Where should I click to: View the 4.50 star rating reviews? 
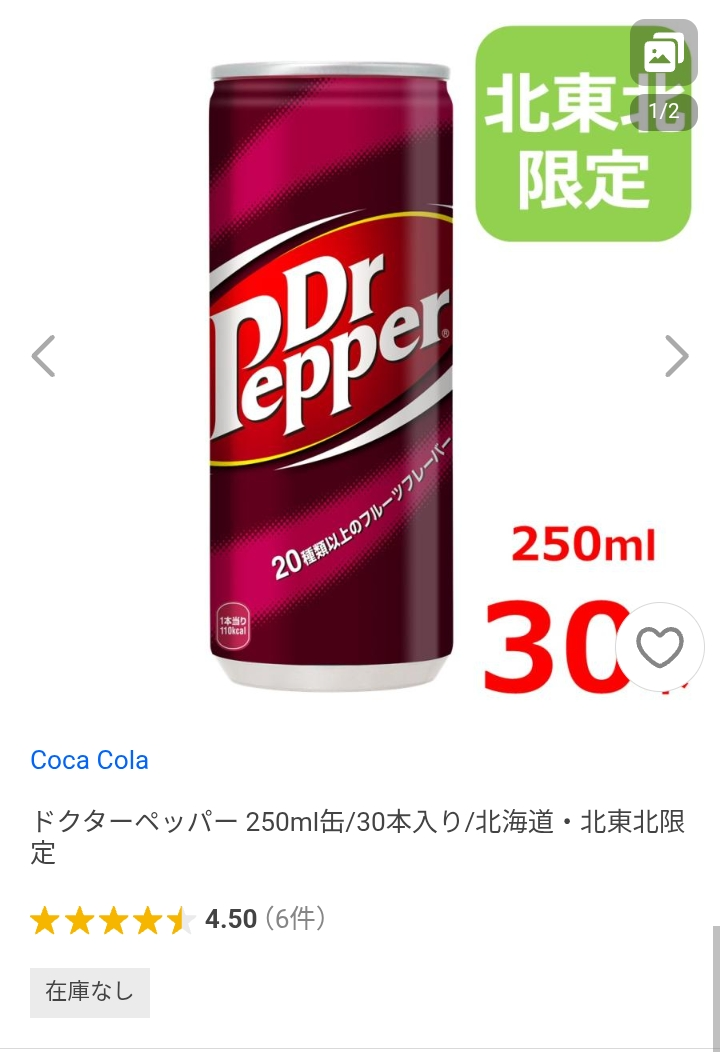[x=178, y=919]
